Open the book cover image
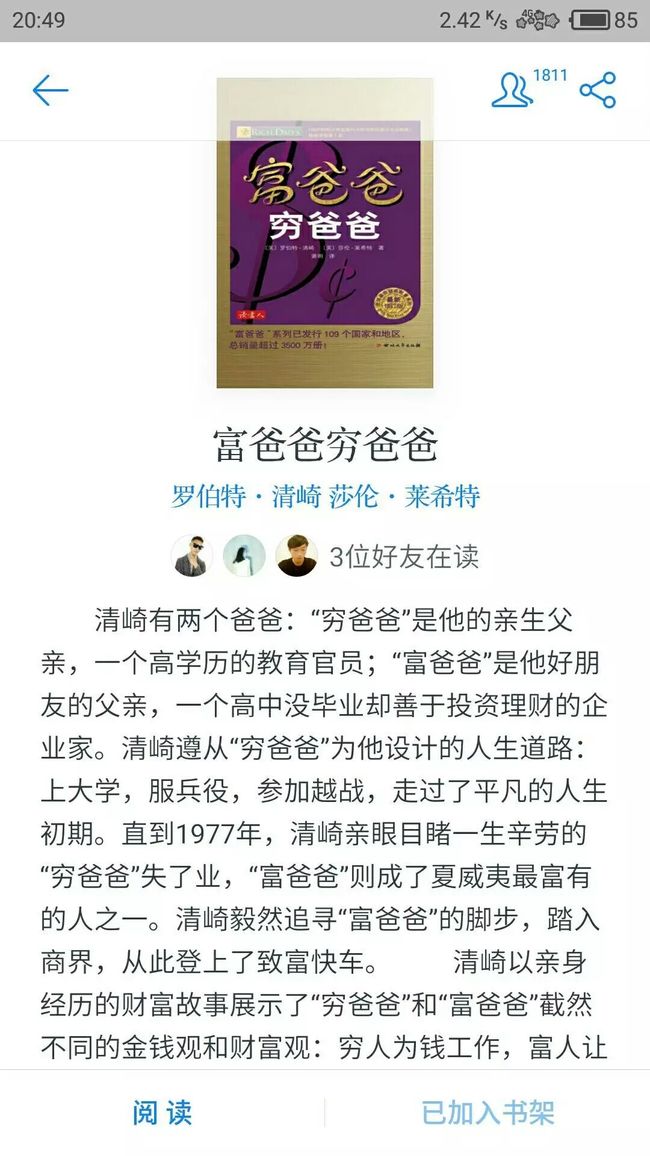Image resolution: width=650 pixels, height=1156 pixels. pyautogui.click(x=325, y=233)
